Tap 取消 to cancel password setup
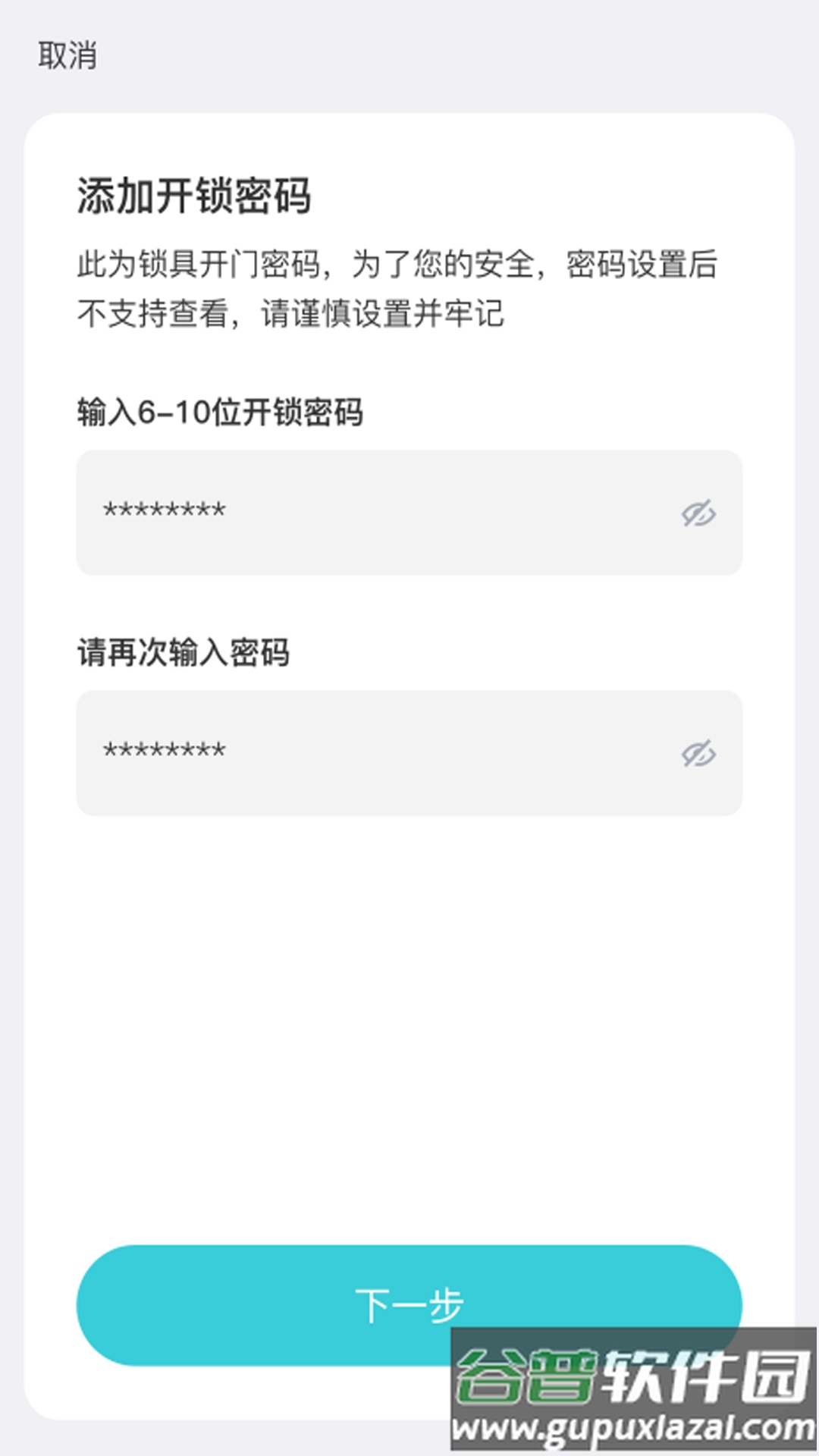819x1456 pixels. tap(67, 55)
